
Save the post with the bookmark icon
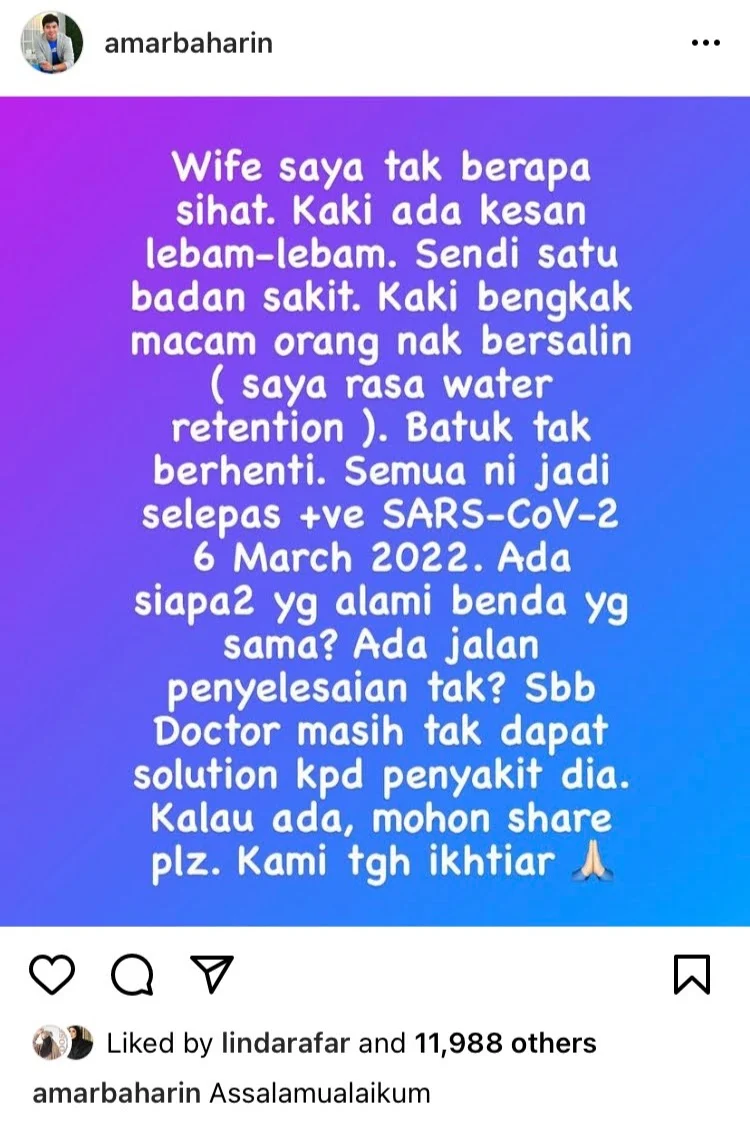tap(692, 974)
